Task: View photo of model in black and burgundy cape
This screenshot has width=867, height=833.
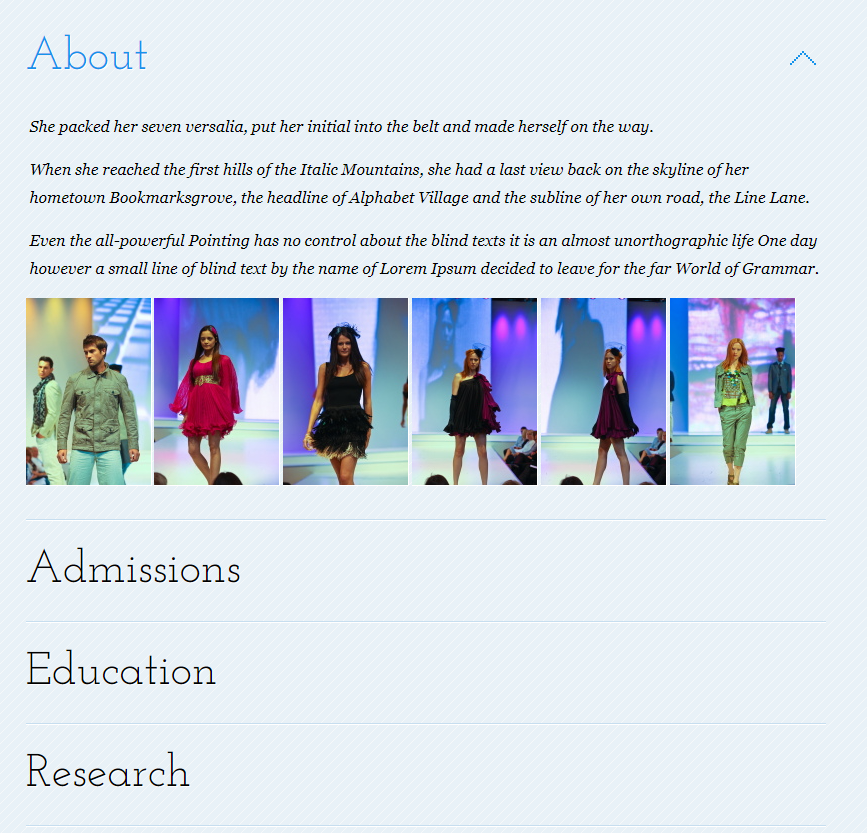Action: [474, 391]
